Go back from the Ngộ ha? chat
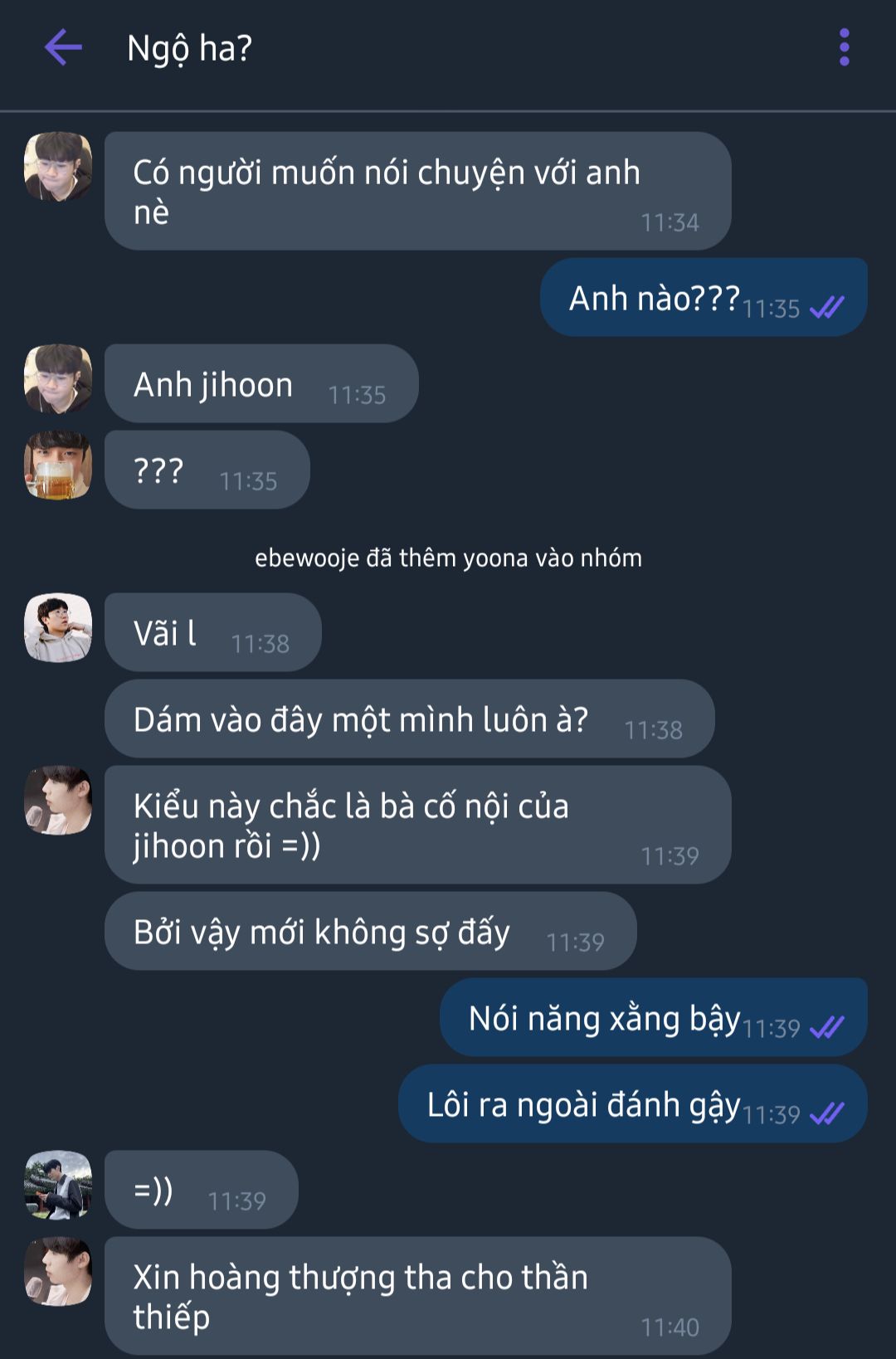Viewport: 896px width, 1359px height. coord(63,47)
